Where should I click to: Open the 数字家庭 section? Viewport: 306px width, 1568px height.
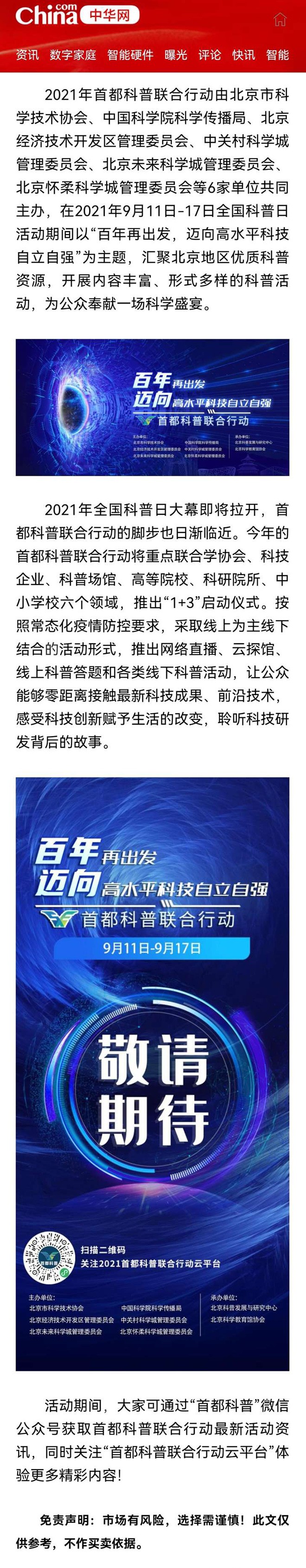pos(73,55)
